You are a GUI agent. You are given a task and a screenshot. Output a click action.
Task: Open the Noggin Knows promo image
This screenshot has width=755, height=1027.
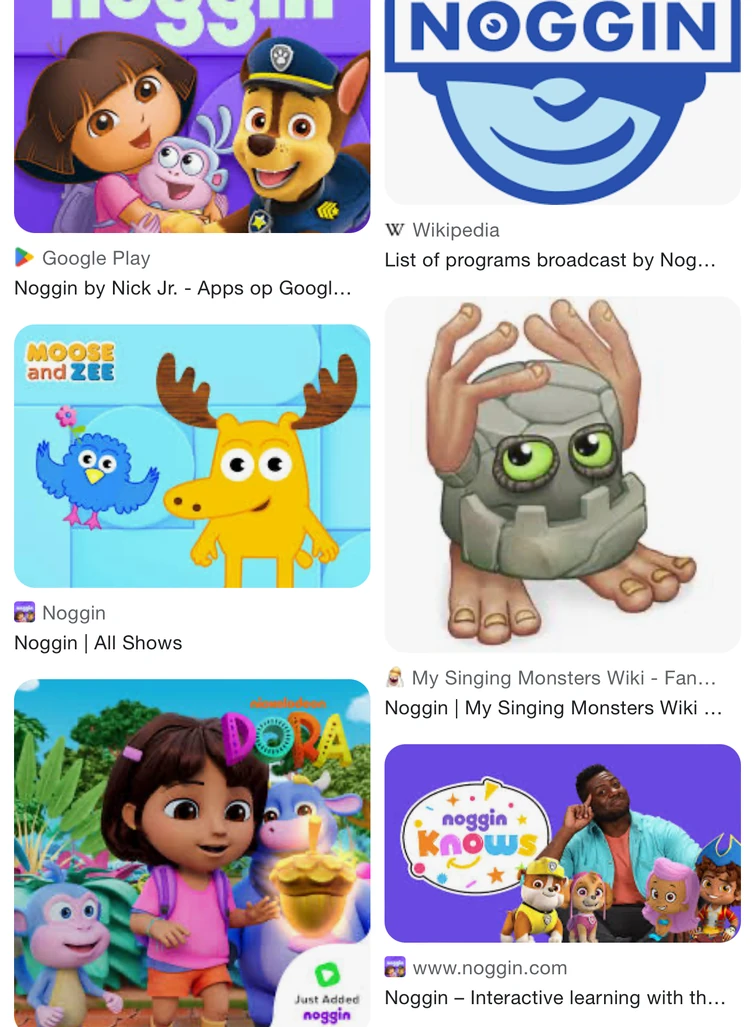562,845
